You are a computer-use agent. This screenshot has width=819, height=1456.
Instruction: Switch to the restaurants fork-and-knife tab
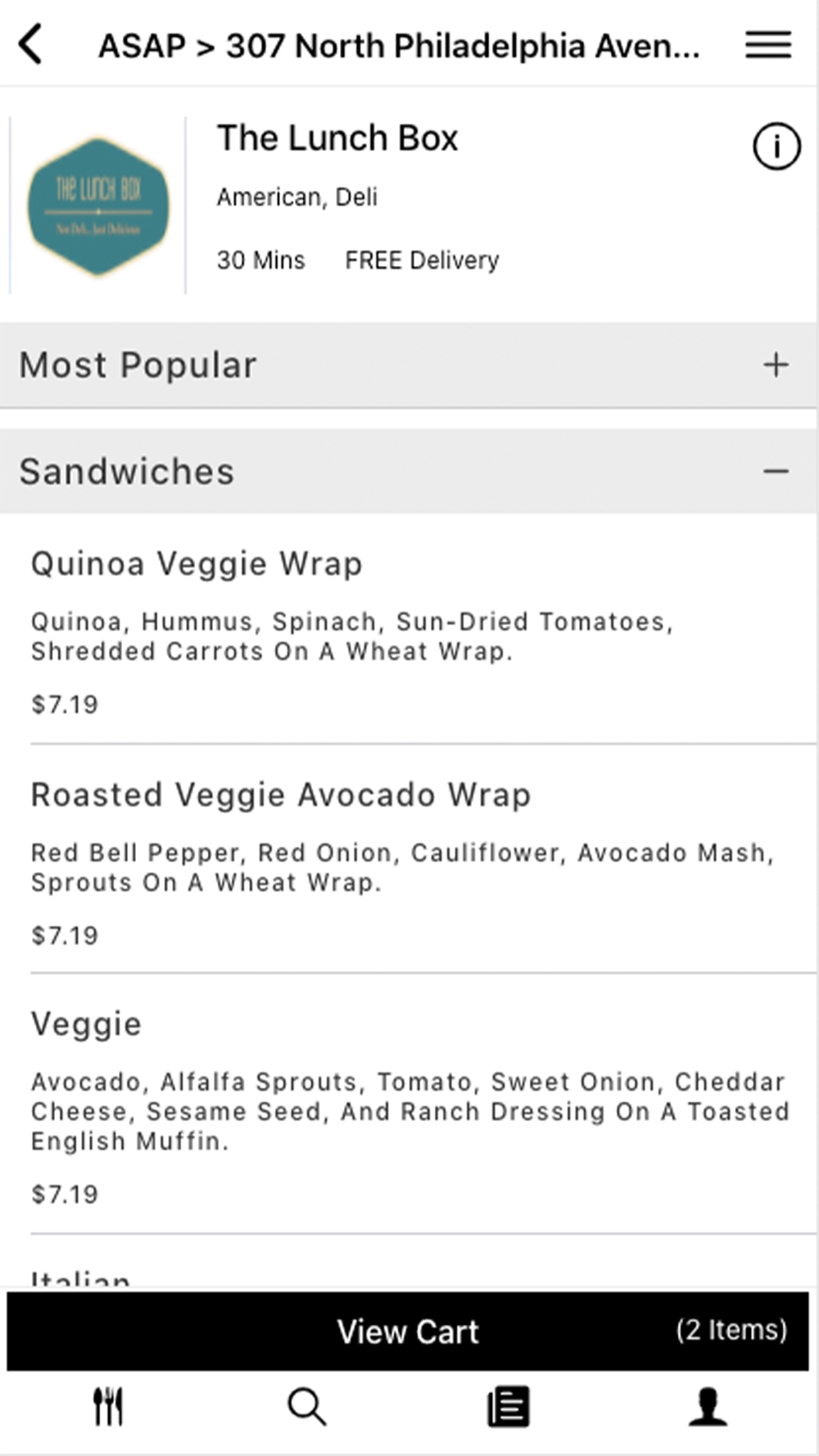point(107,1407)
